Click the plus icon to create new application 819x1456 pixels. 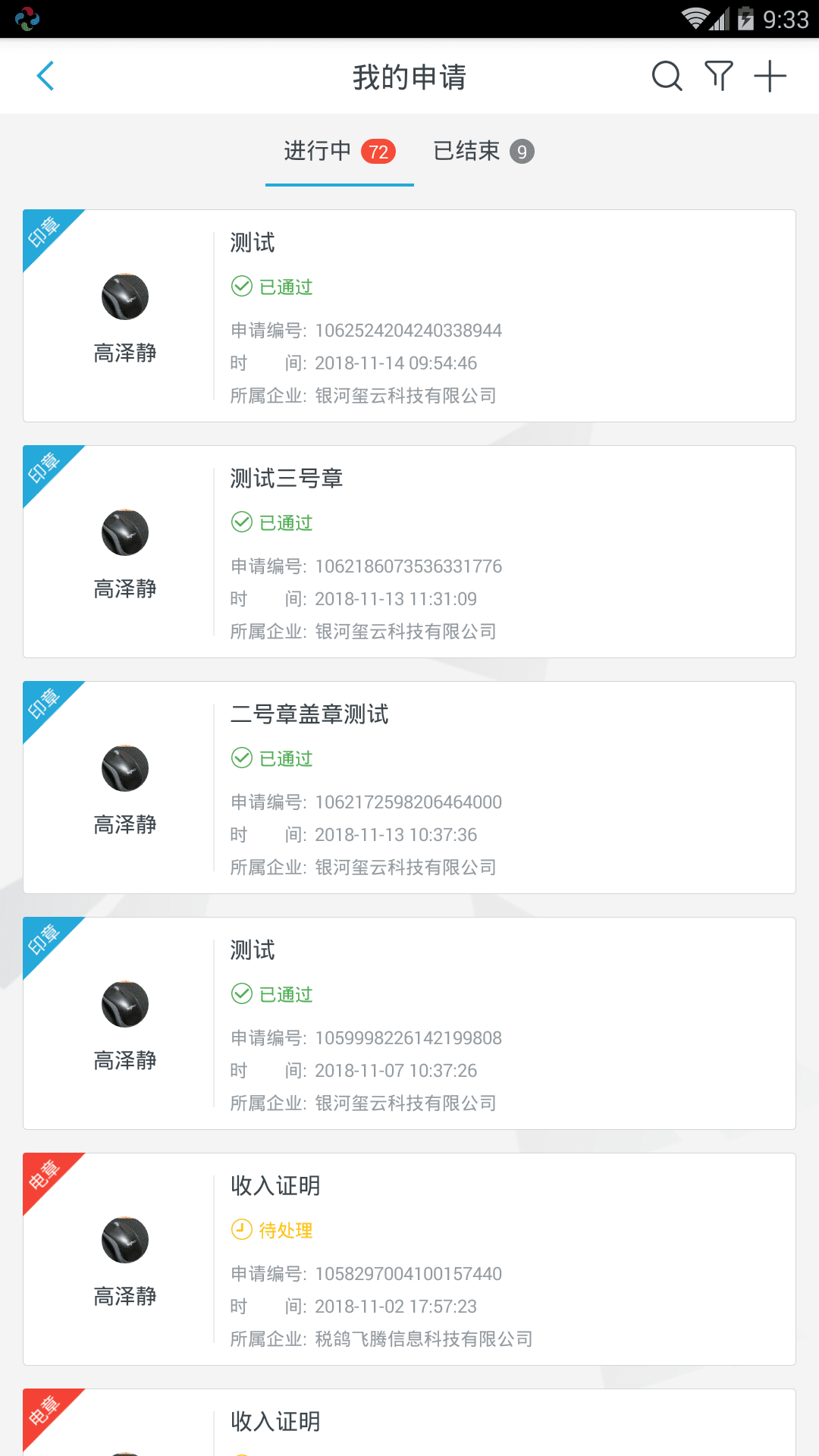click(770, 77)
